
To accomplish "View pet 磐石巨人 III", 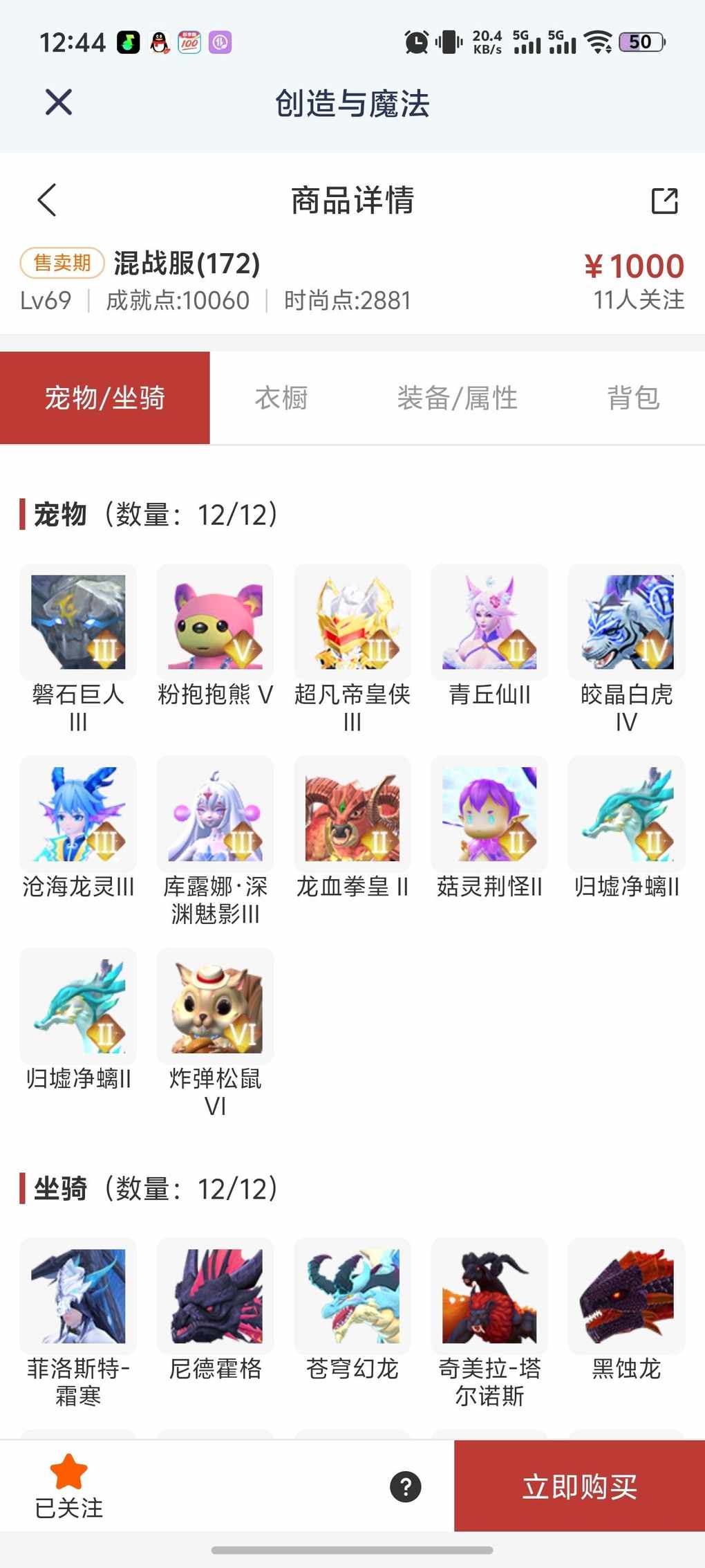I will (x=78, y=622).
